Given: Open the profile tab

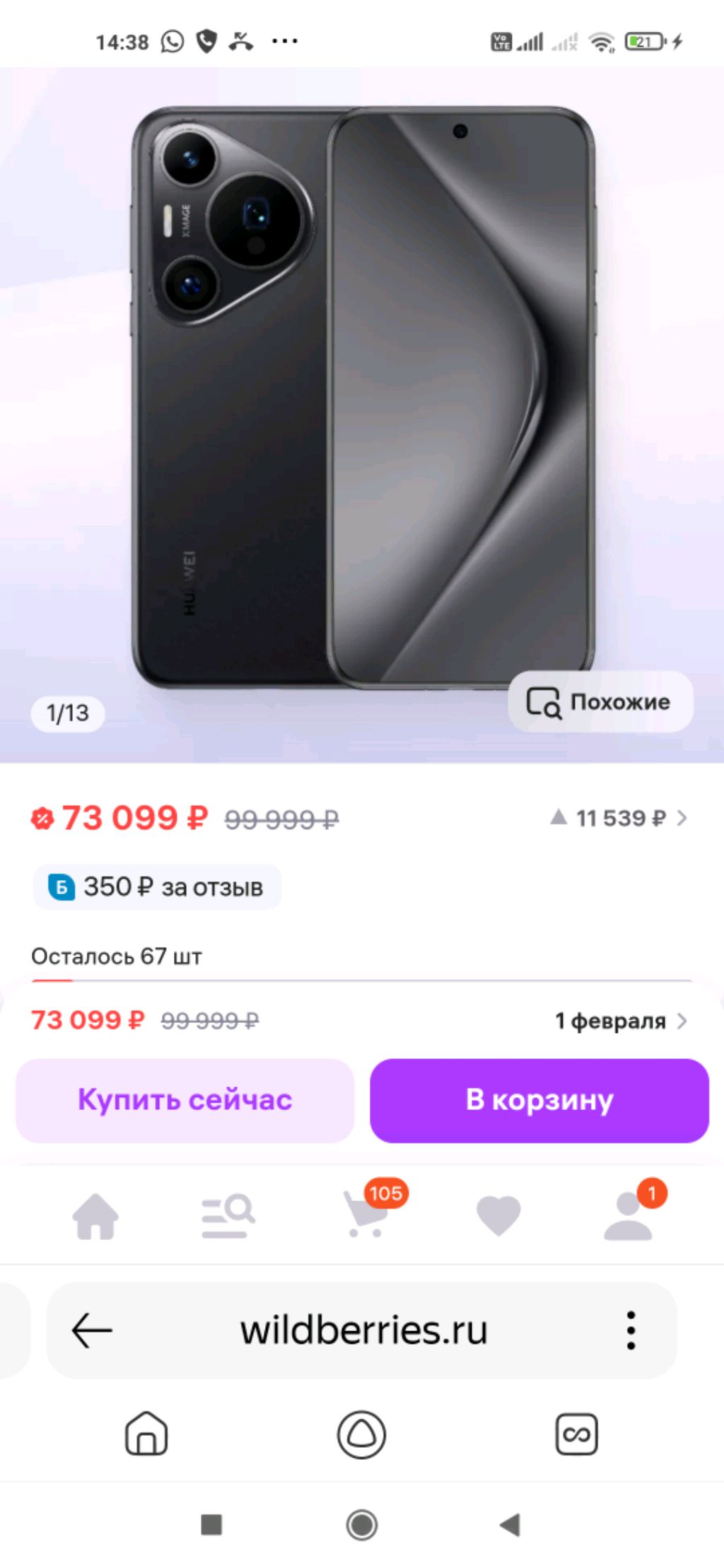Looking at the screenshot, I should coord(629,1216).
